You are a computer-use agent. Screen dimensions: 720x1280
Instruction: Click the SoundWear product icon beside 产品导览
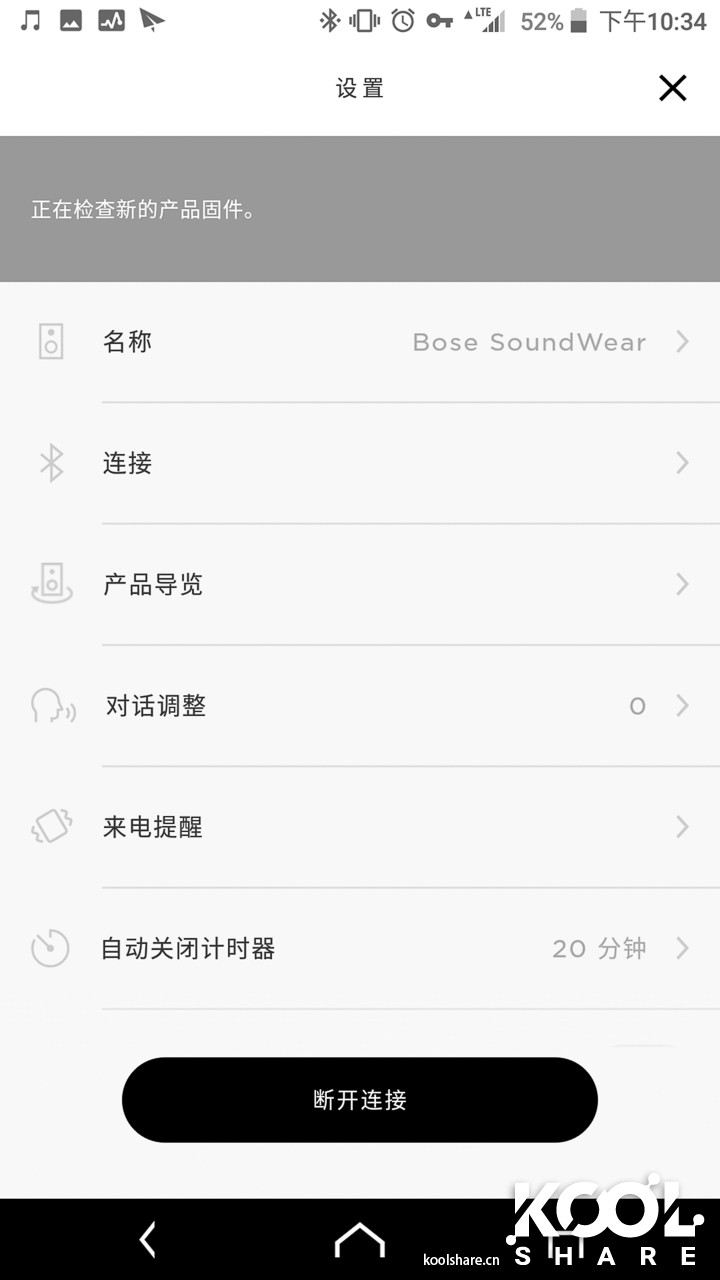[50, 584]
